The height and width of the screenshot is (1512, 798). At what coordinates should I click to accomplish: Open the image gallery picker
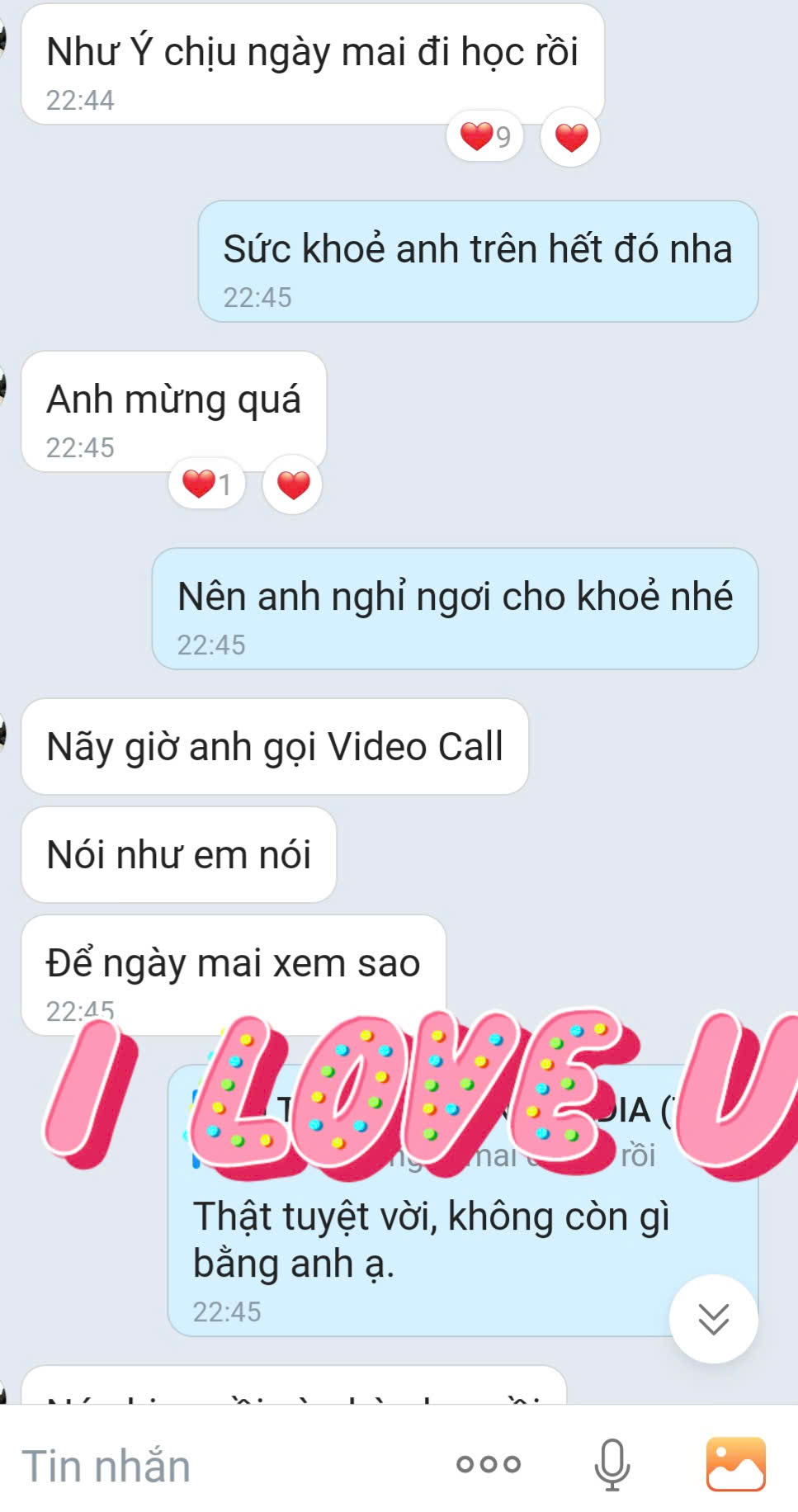735,1464
